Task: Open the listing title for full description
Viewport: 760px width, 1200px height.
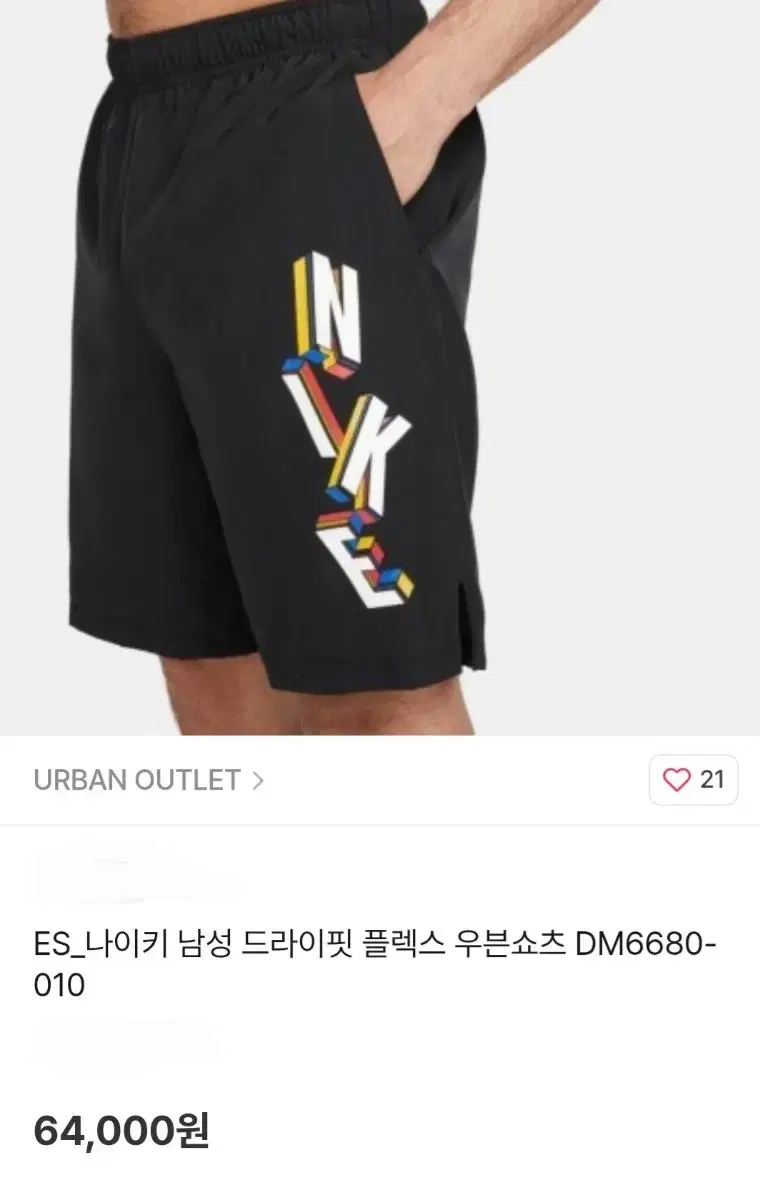Action: 380,962
